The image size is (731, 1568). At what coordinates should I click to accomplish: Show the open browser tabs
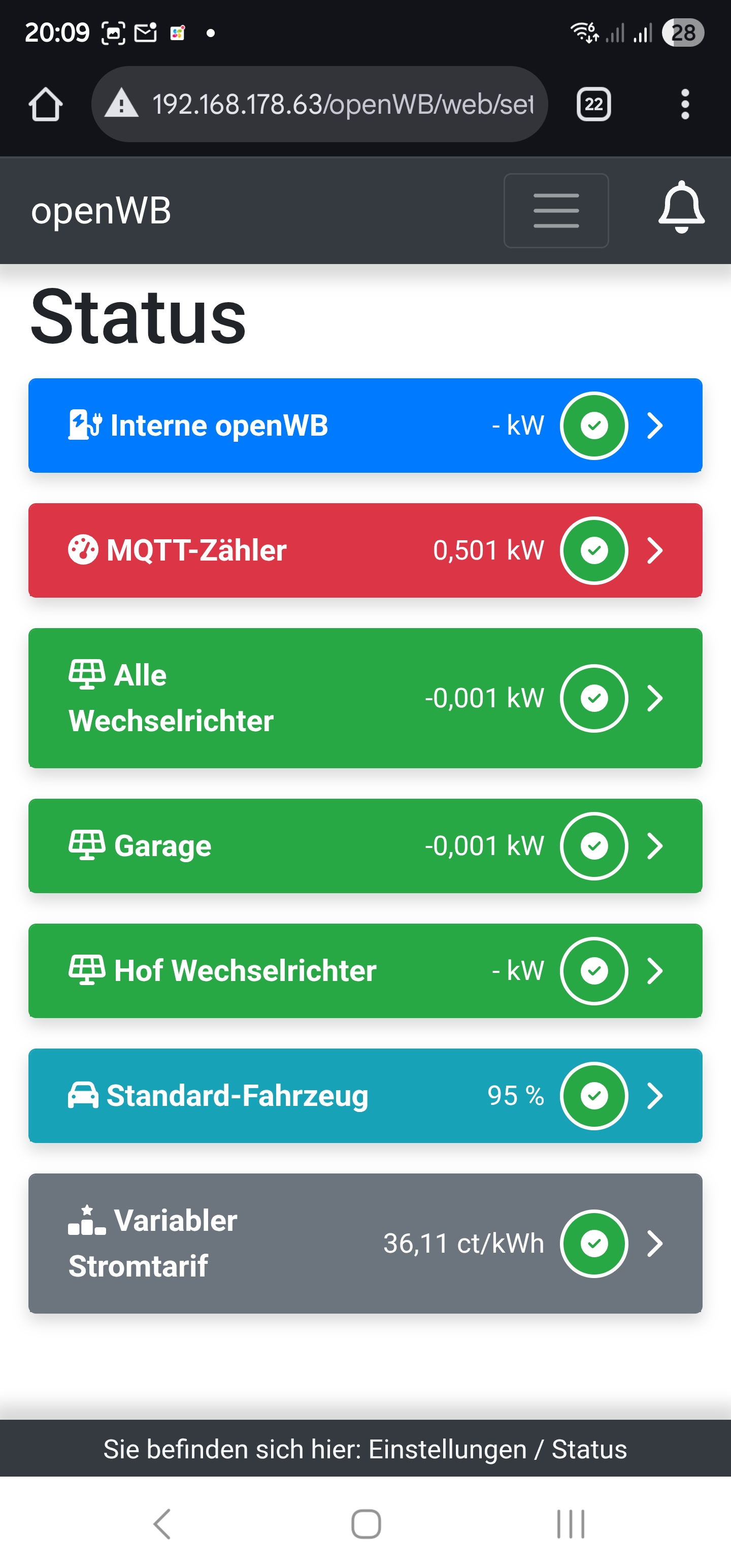coord(593,104)
